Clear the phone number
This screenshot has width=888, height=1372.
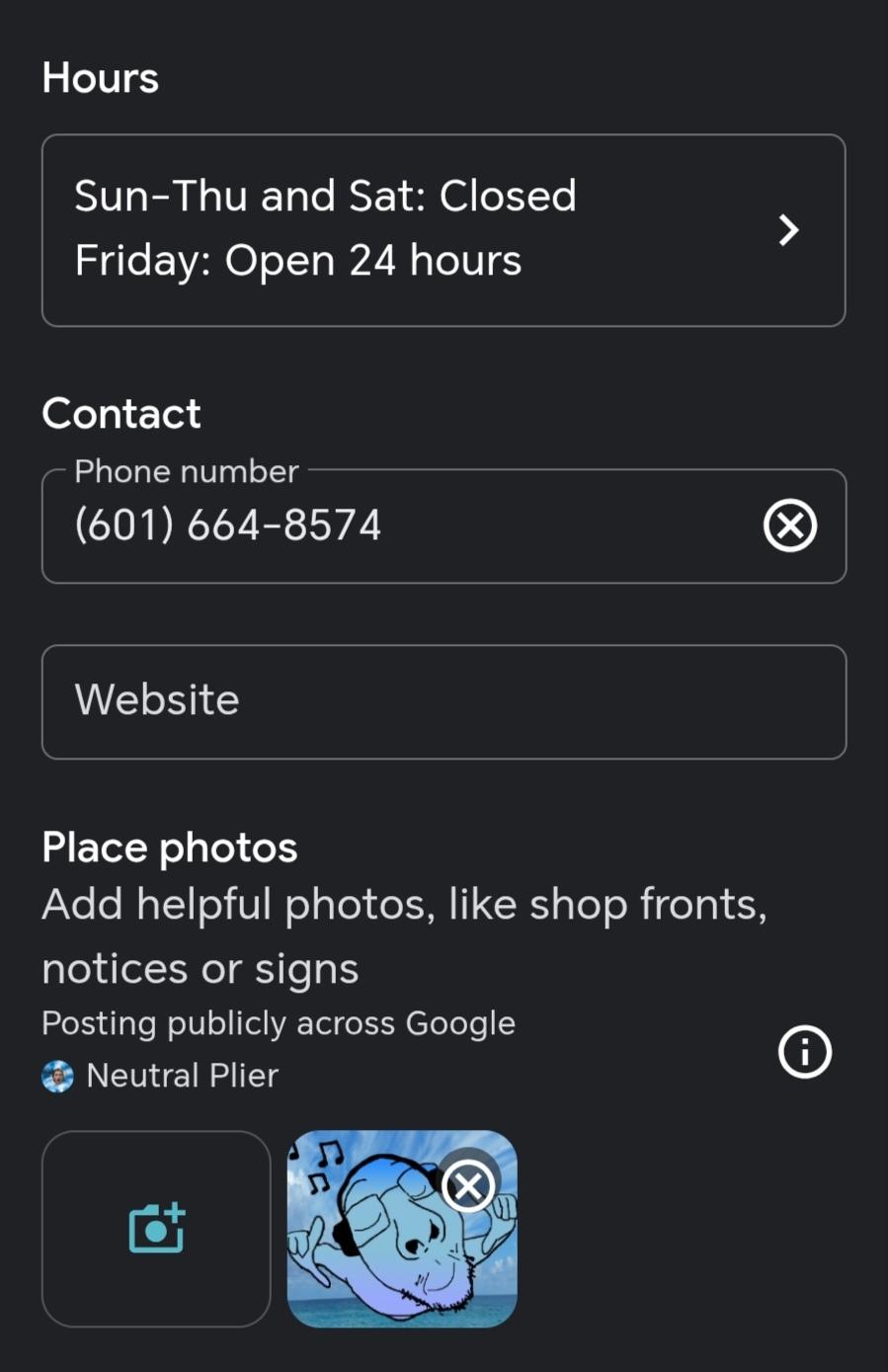tap(790, 525)
